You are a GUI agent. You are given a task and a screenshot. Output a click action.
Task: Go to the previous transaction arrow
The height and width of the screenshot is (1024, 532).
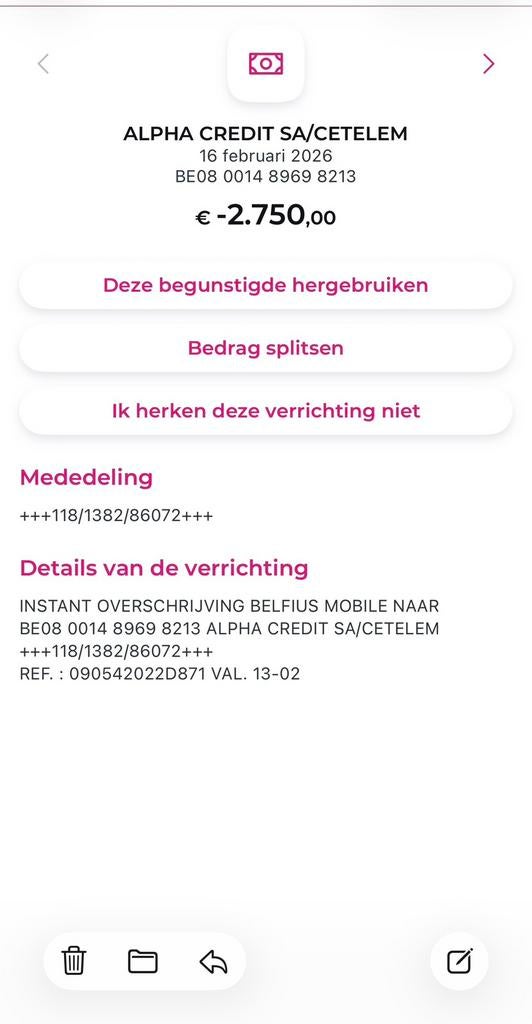point(43,63)
